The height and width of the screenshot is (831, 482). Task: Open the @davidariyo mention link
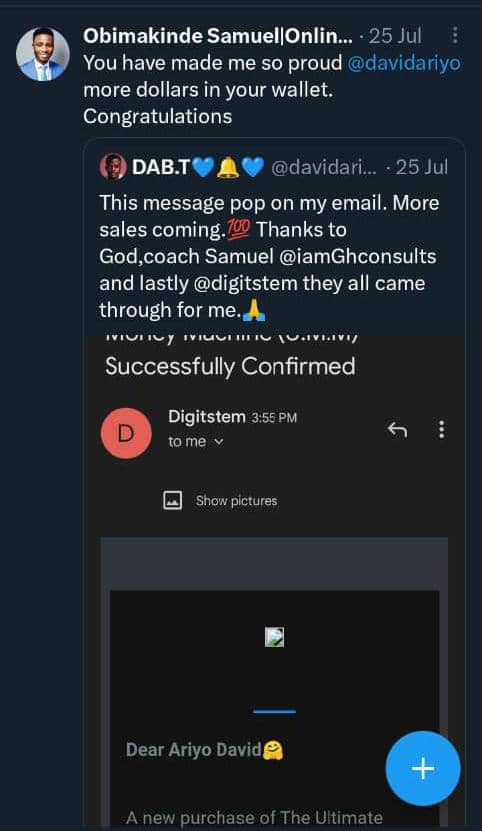click(x=404, y=63)
